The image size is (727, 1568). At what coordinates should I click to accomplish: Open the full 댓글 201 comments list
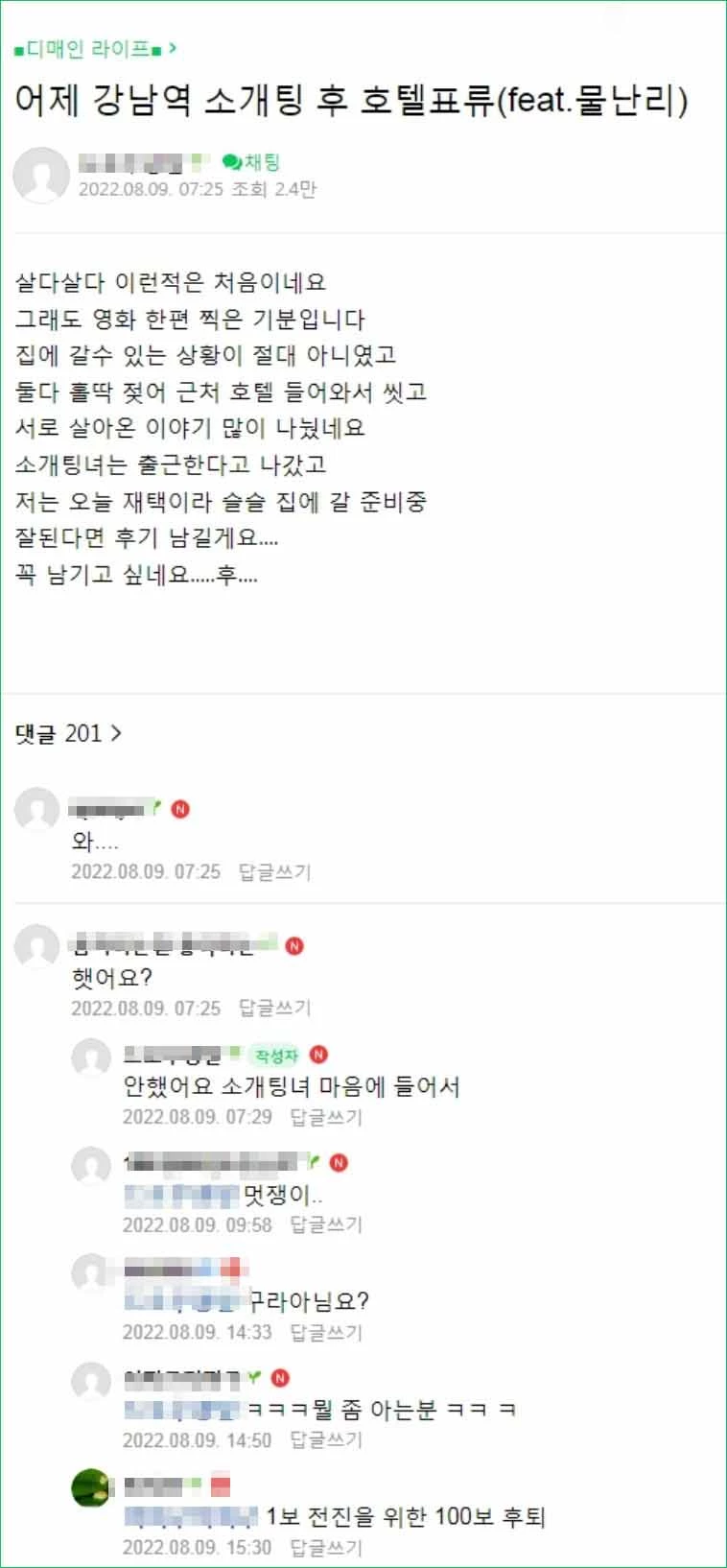68,733
